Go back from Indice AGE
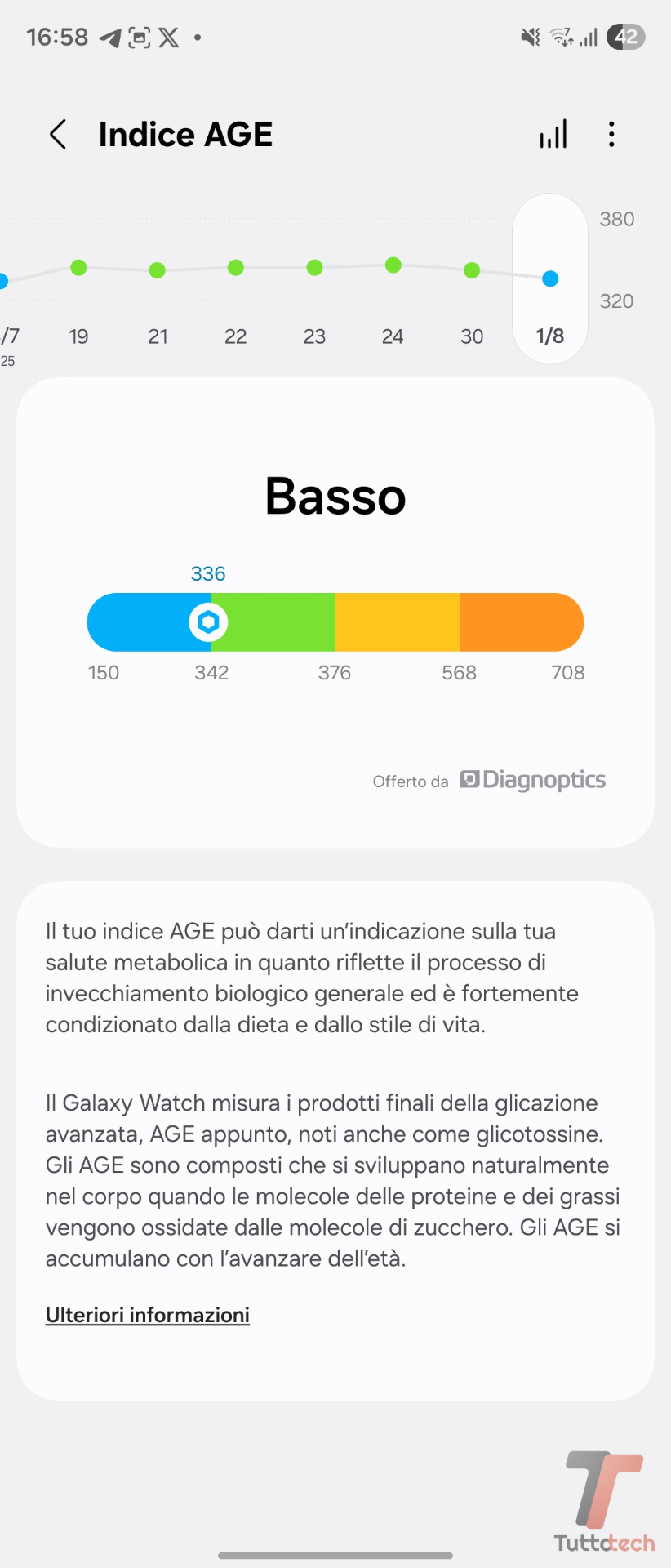 pyautogui.click(x=58, y=135)
